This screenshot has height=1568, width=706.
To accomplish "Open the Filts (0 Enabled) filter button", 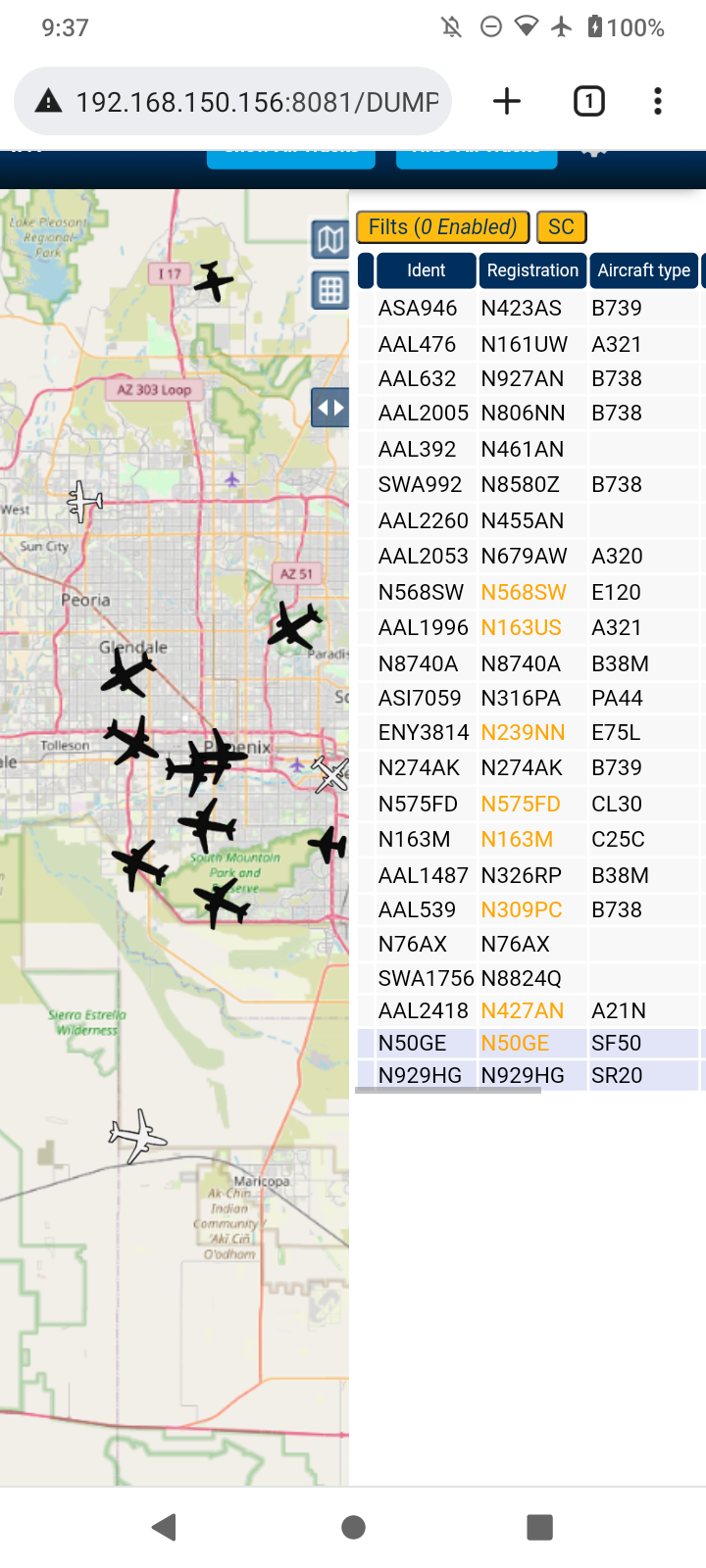I will (x=442, y=227).
